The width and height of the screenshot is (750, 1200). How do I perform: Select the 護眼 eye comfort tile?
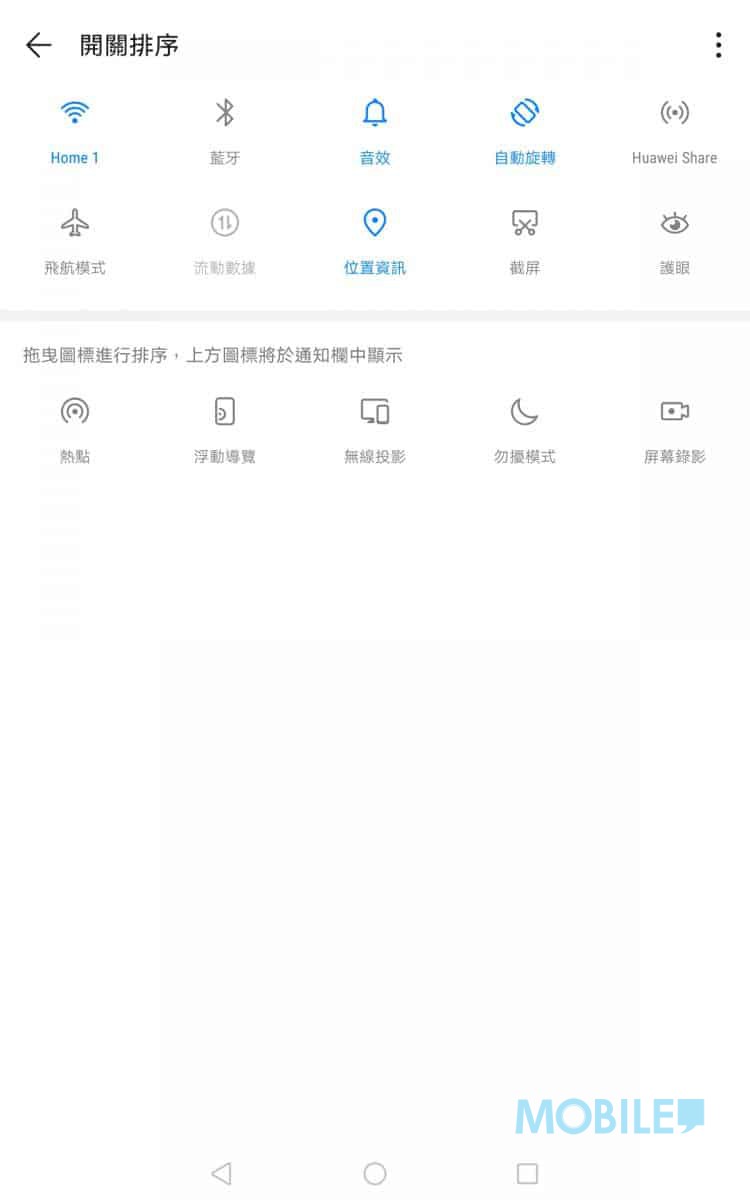pos(675,241)
